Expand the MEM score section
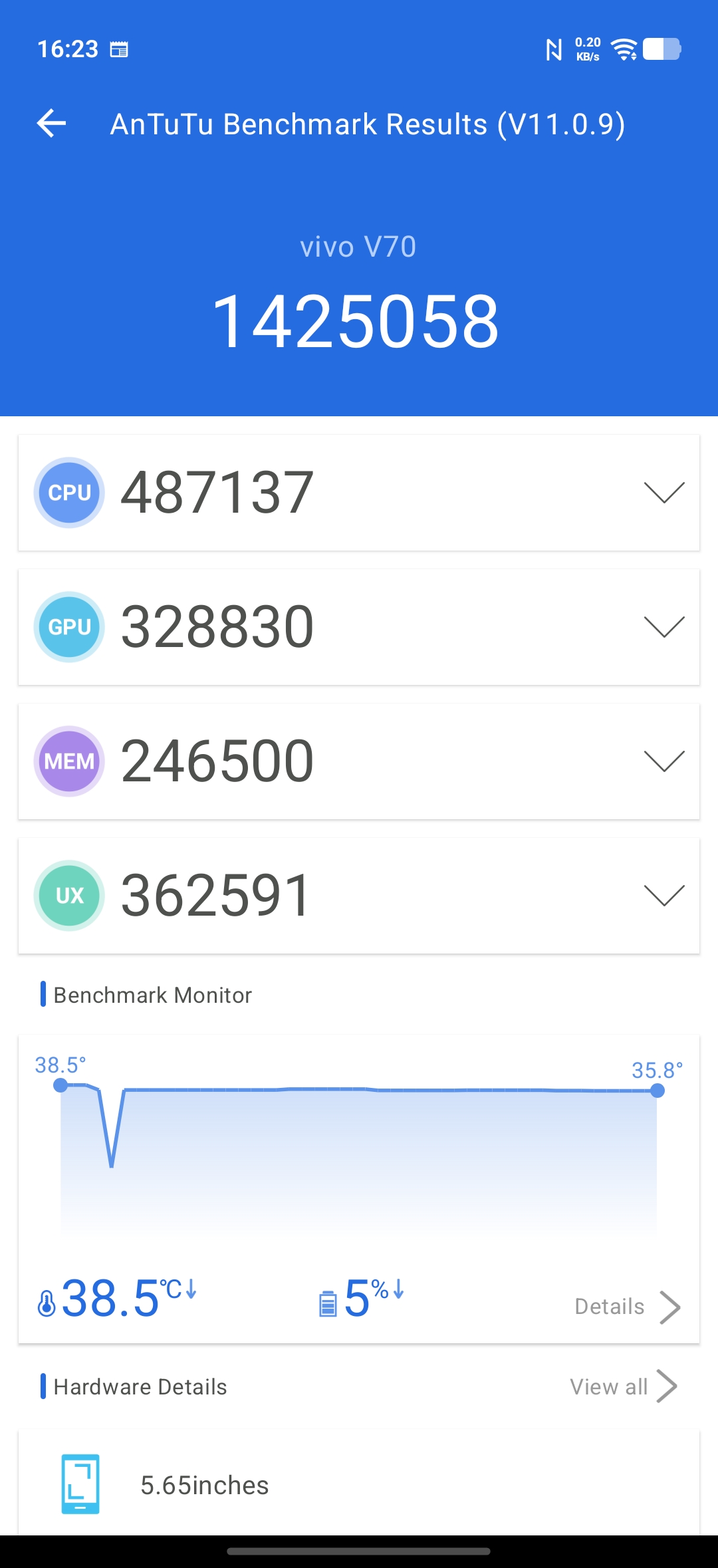This screenshot has width=718, height=1568. [x=664, y=761]
